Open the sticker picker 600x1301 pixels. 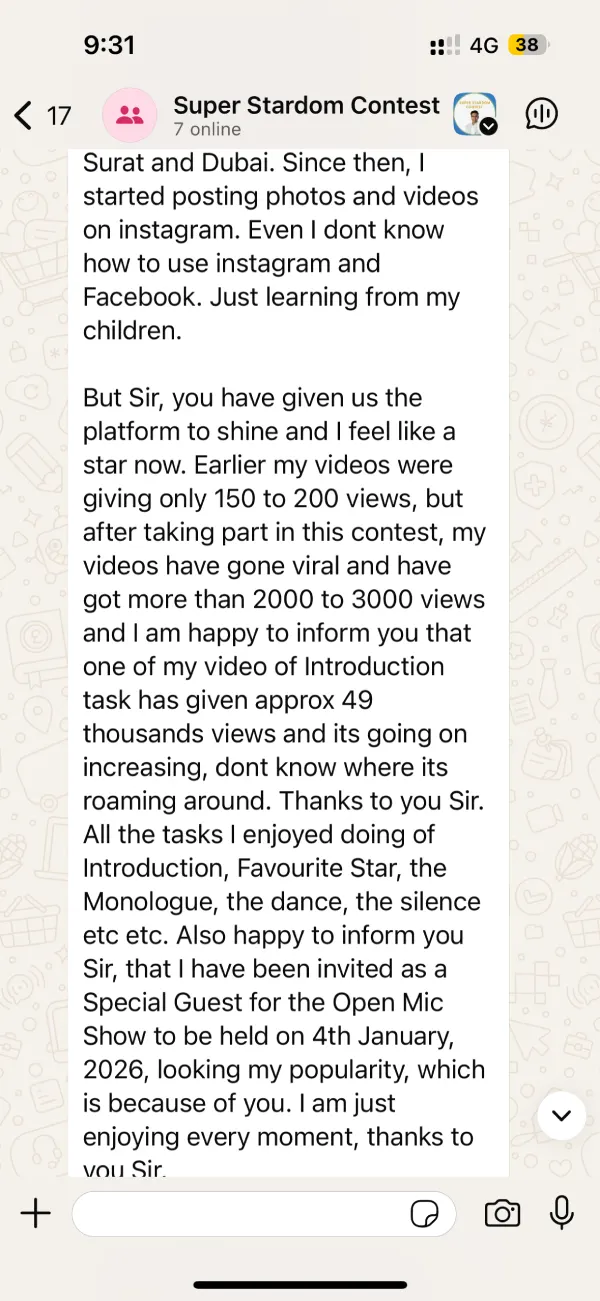tap(425, 1214)
